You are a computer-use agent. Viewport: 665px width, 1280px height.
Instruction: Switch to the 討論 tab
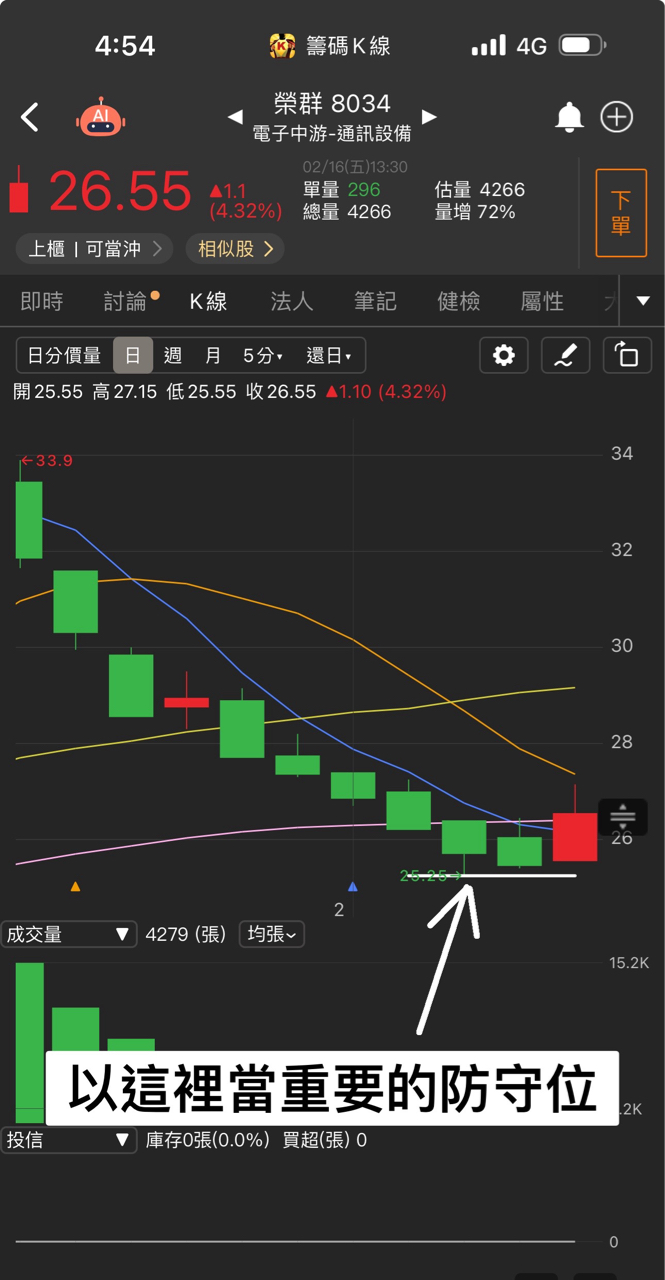(x=127, y=301)
